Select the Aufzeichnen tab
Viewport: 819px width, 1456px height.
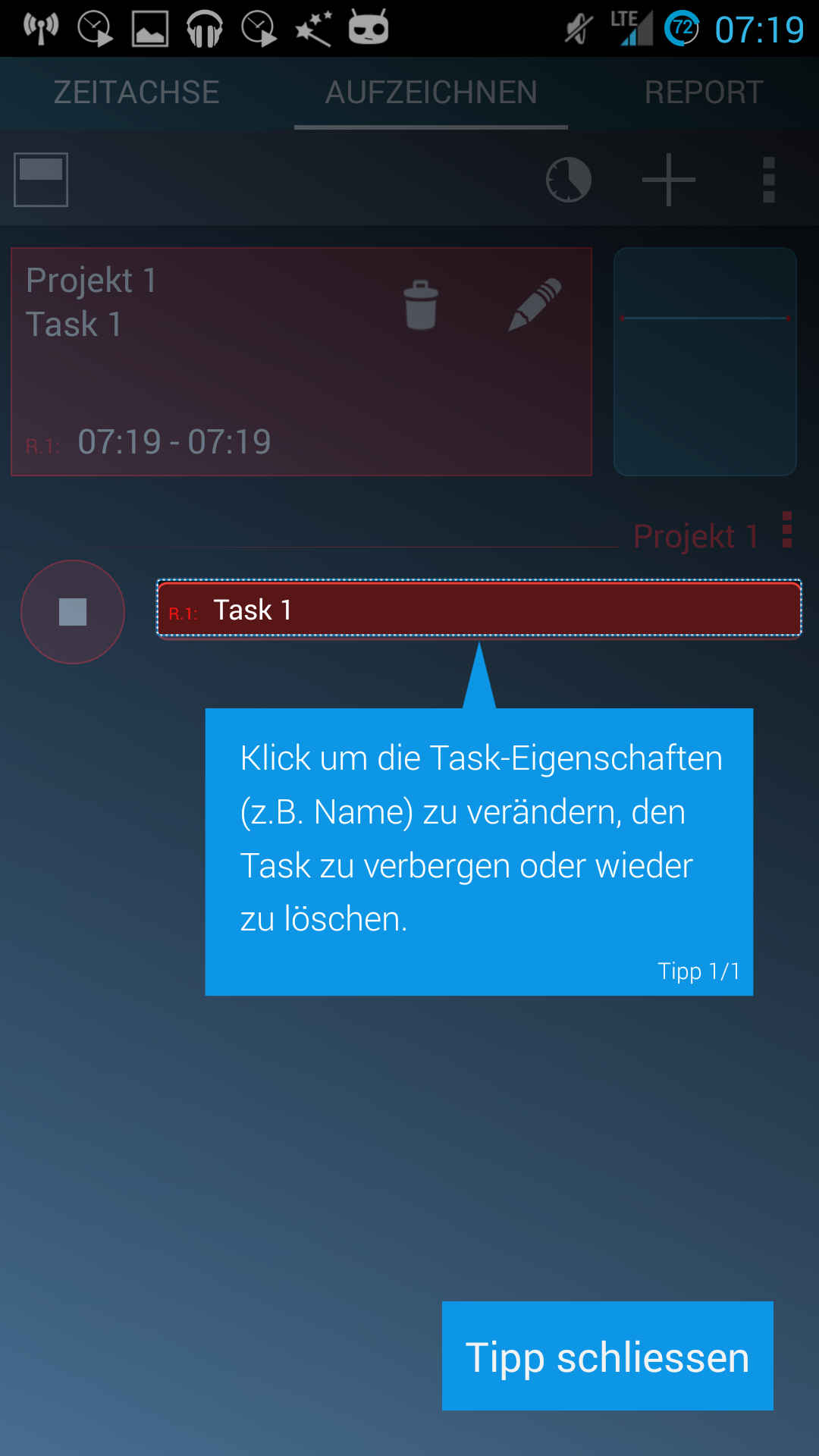click(x=431, y=93)
